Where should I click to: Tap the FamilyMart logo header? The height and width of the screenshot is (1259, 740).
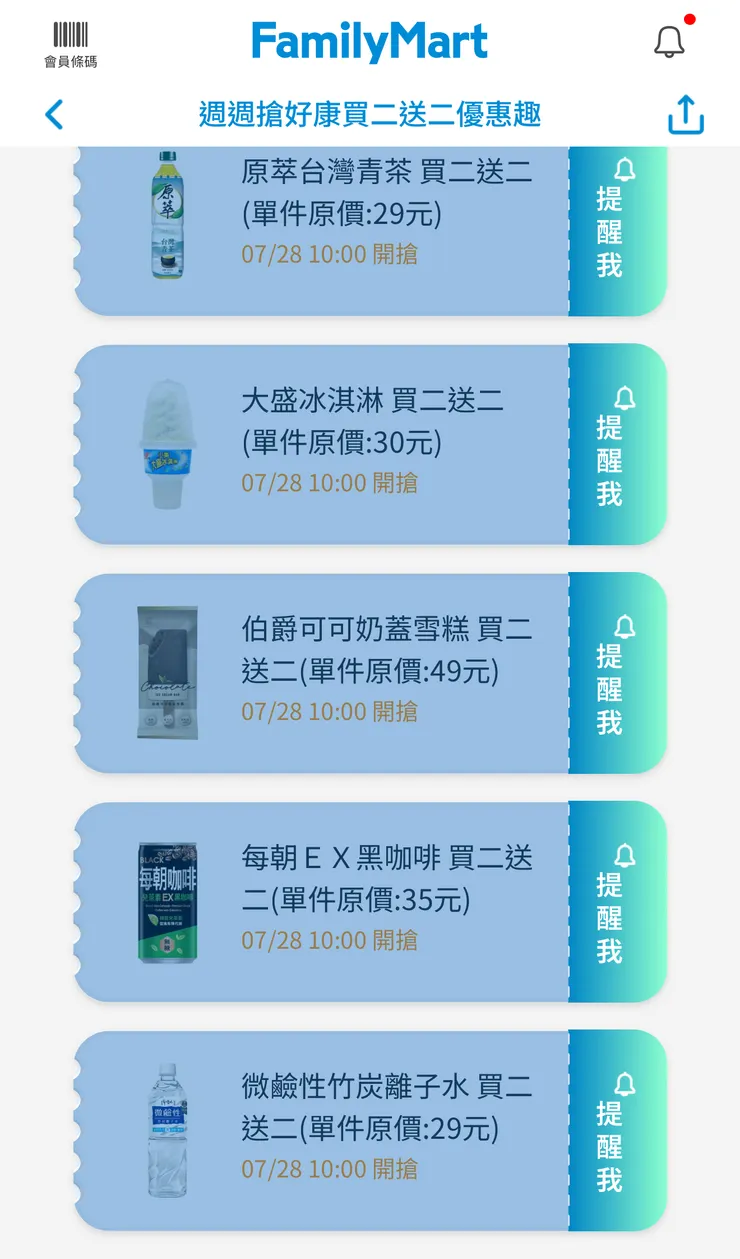pos(370,40)
